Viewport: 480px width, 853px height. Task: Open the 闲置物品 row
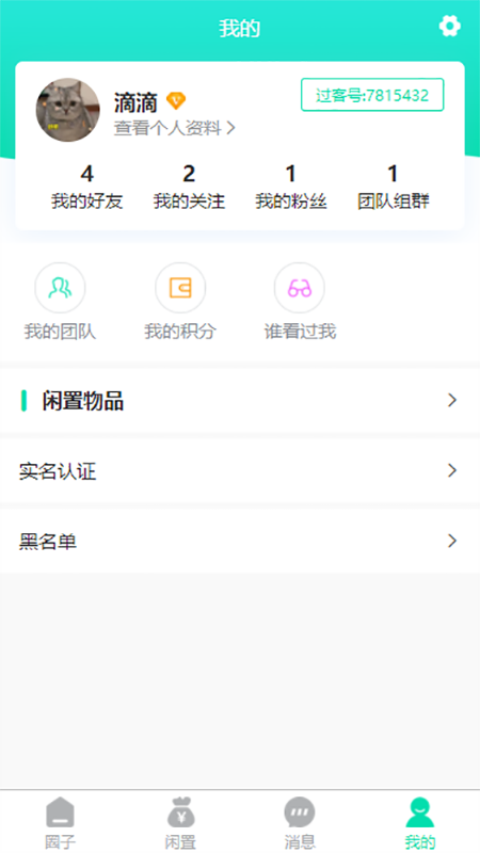(x=240, y=401)
